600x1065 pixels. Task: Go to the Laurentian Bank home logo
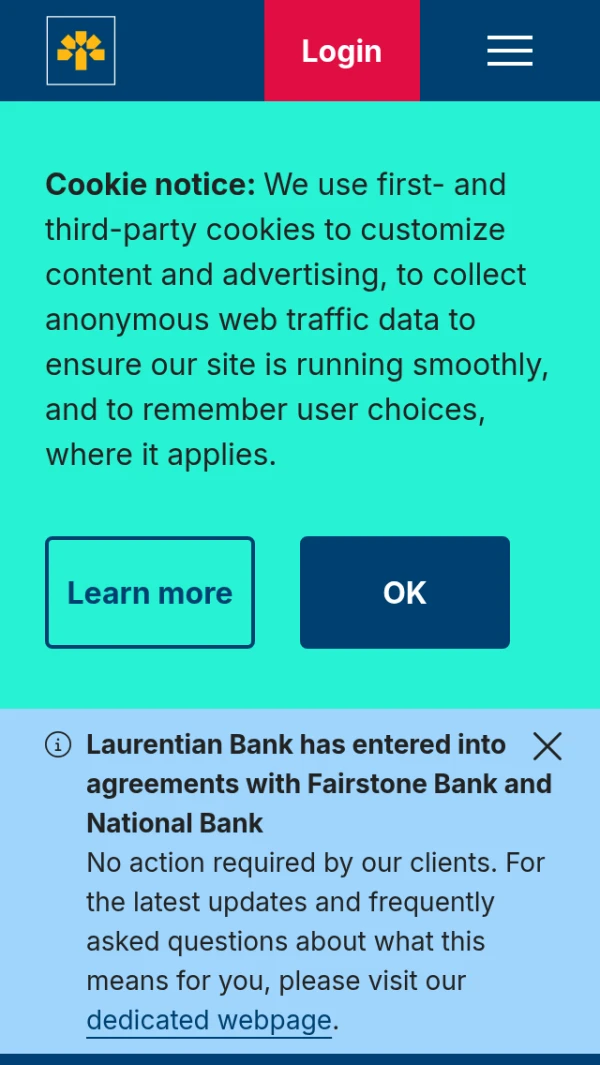tap(81, 51)
